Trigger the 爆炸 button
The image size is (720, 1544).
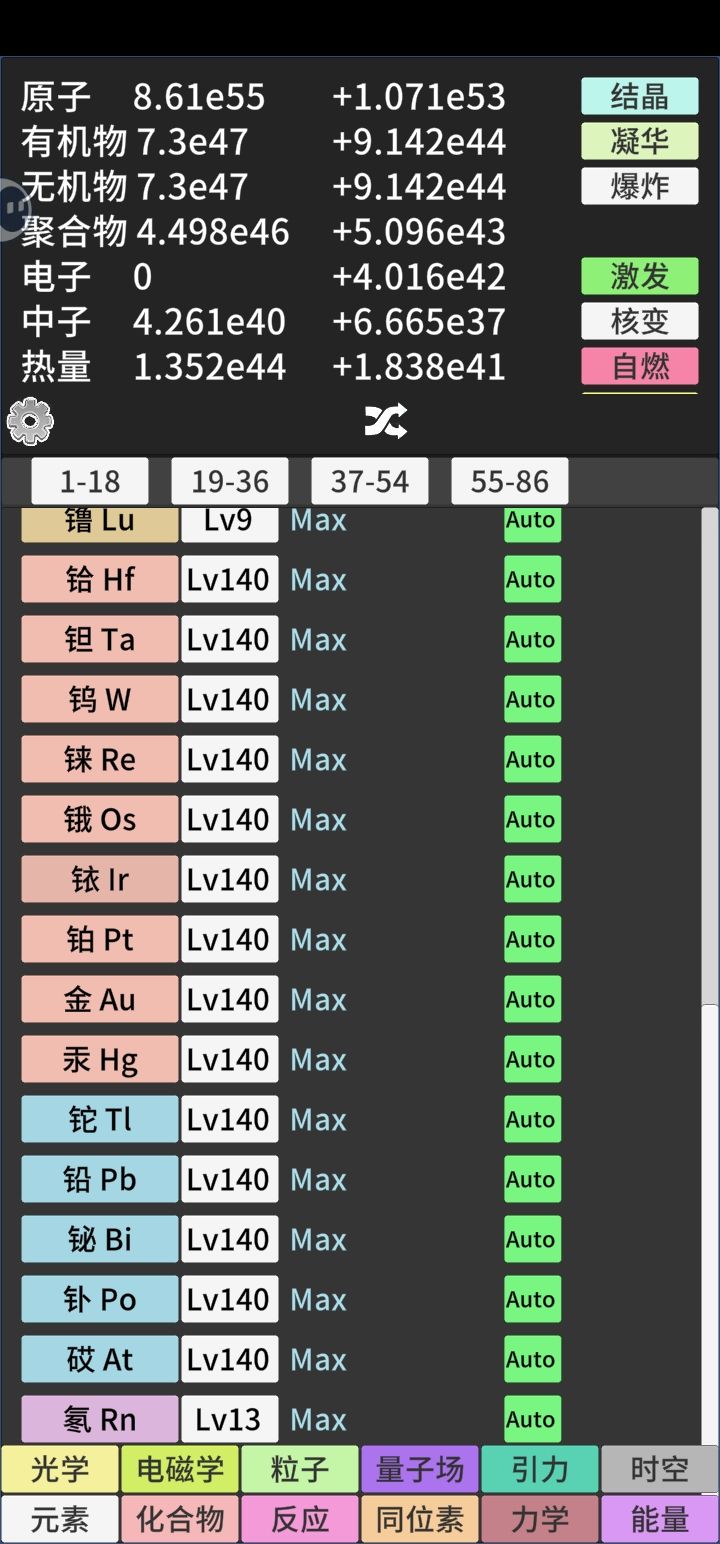click(639, 187)
